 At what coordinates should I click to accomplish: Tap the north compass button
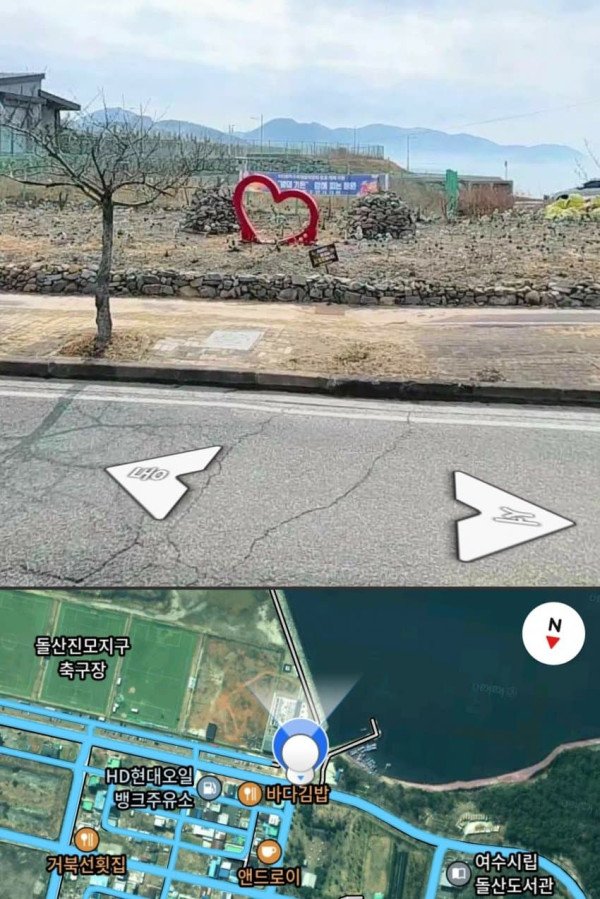click(553, 634)
